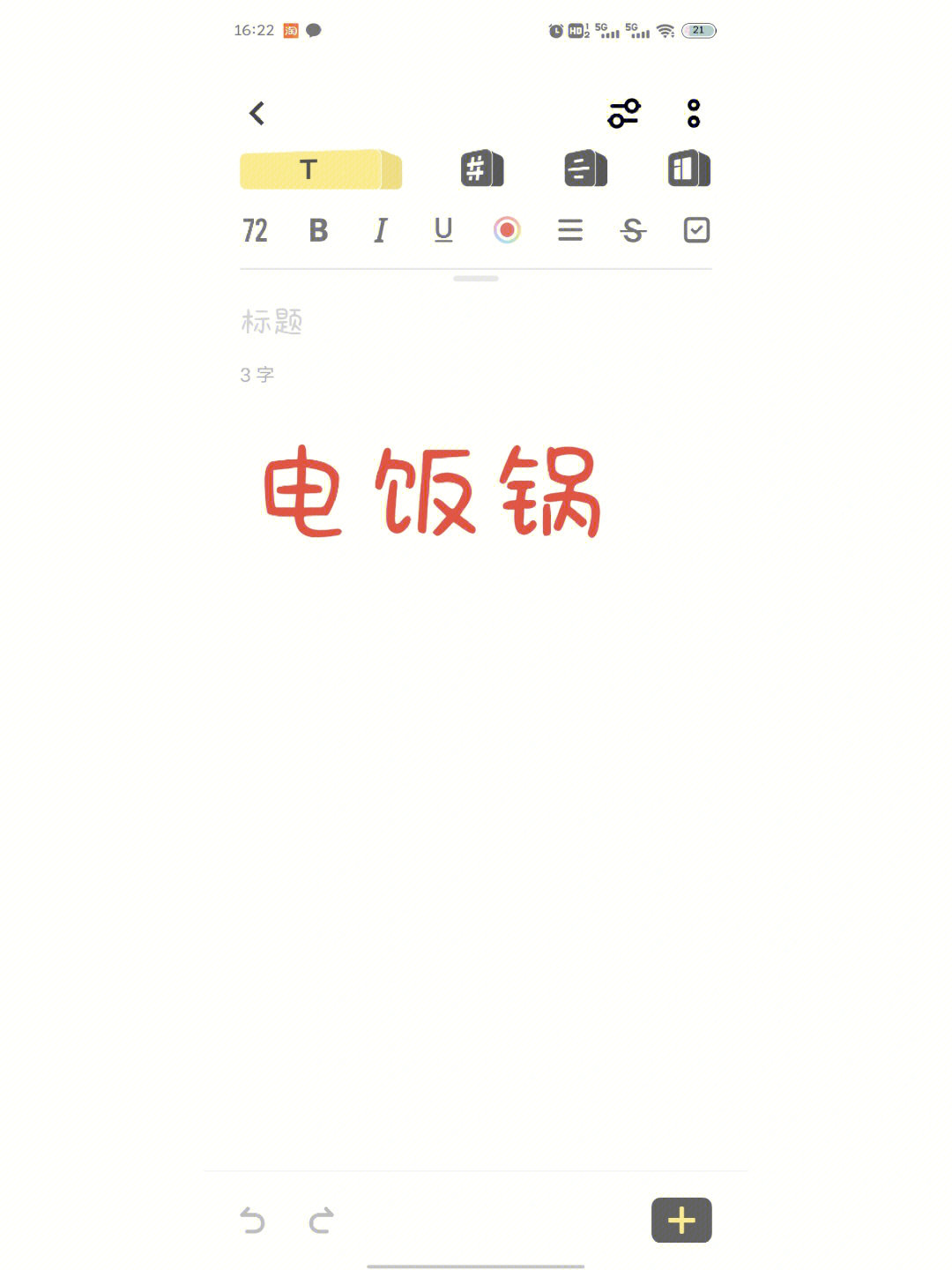Switch to the layout columns tab
Screen dimensions: 952x1270
(x=688, y=168)
